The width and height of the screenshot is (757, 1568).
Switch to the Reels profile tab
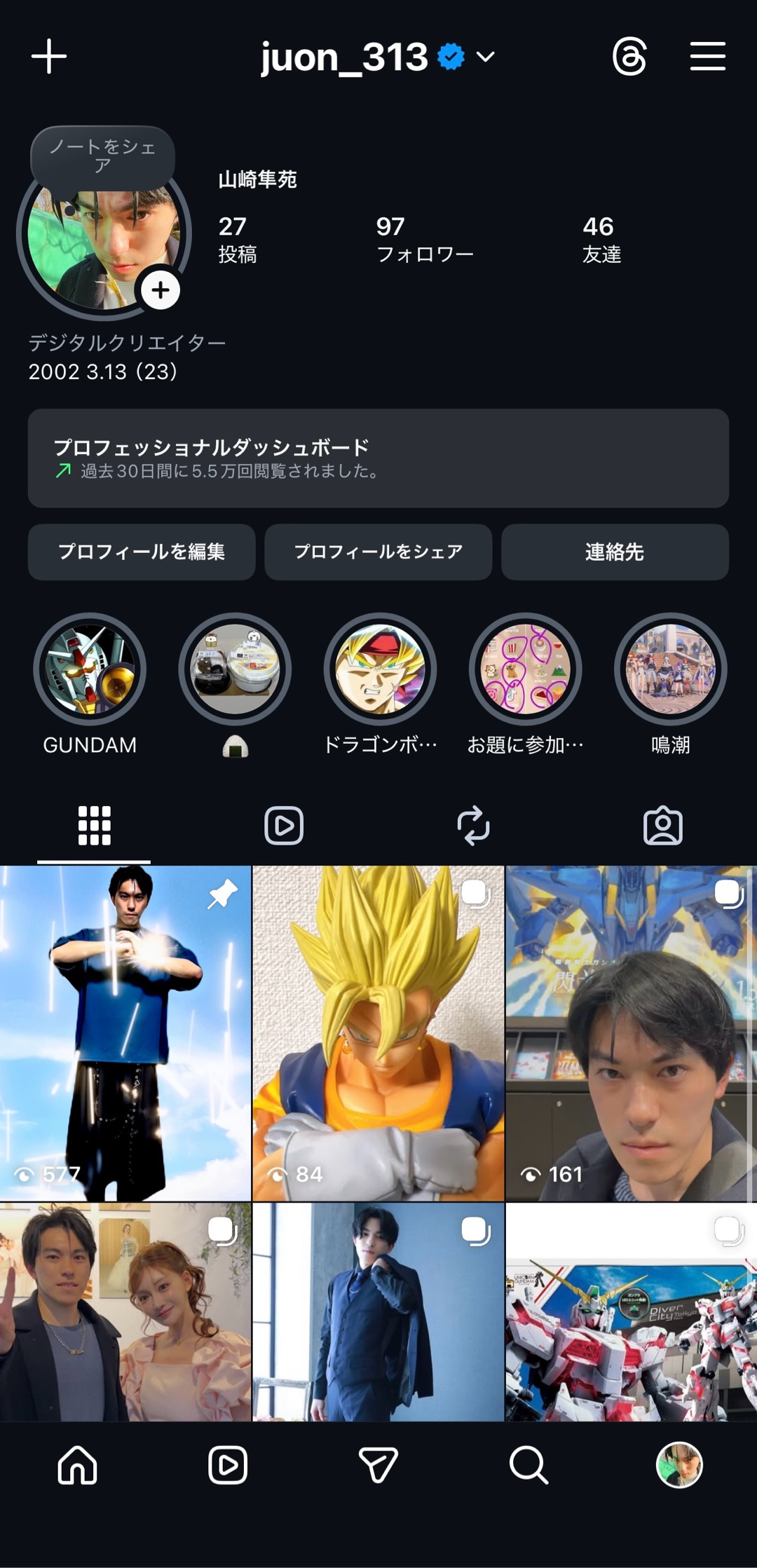284,826
